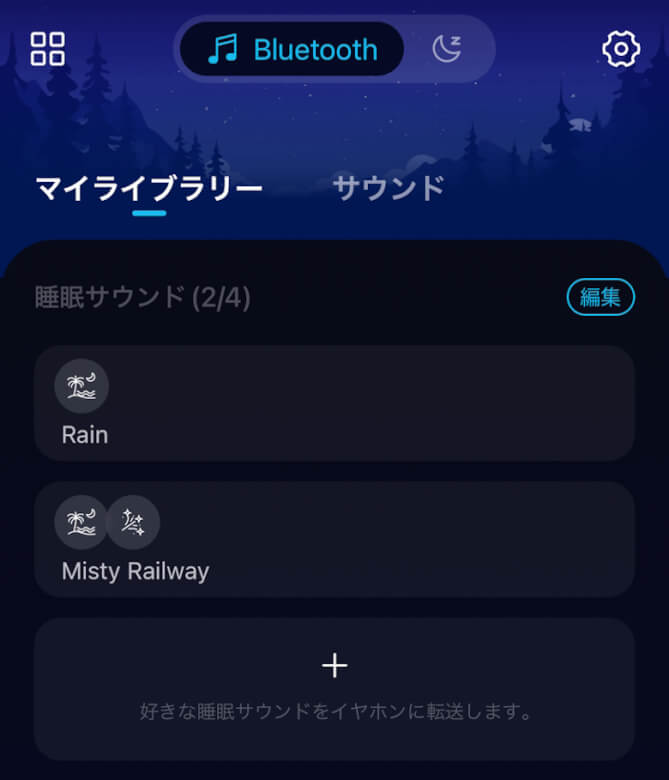669x780 pixels.
Task: Switch to the サウンド tab
Action: tap(388, 188)
